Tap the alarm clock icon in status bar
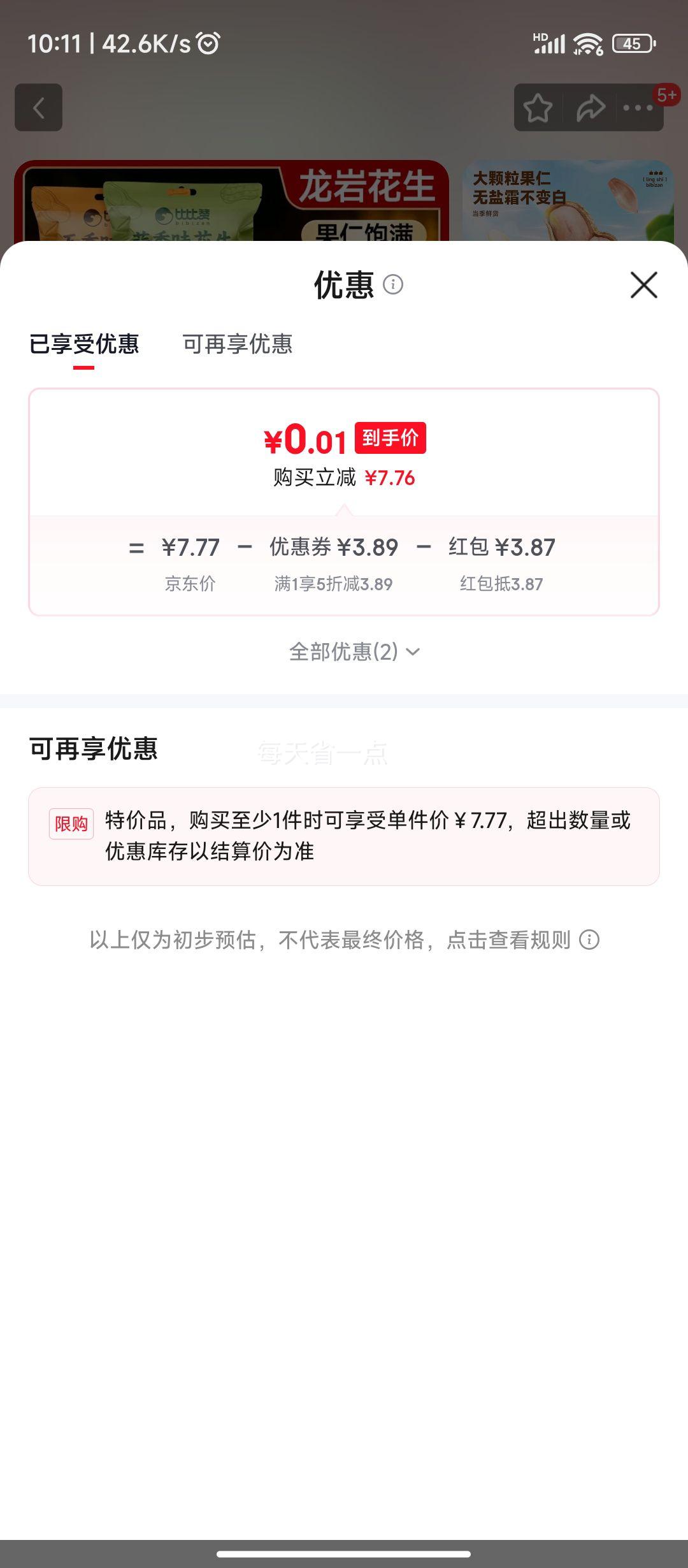Image resolution: width=688 pixels, height=1568 pixels. pos(207,43)
